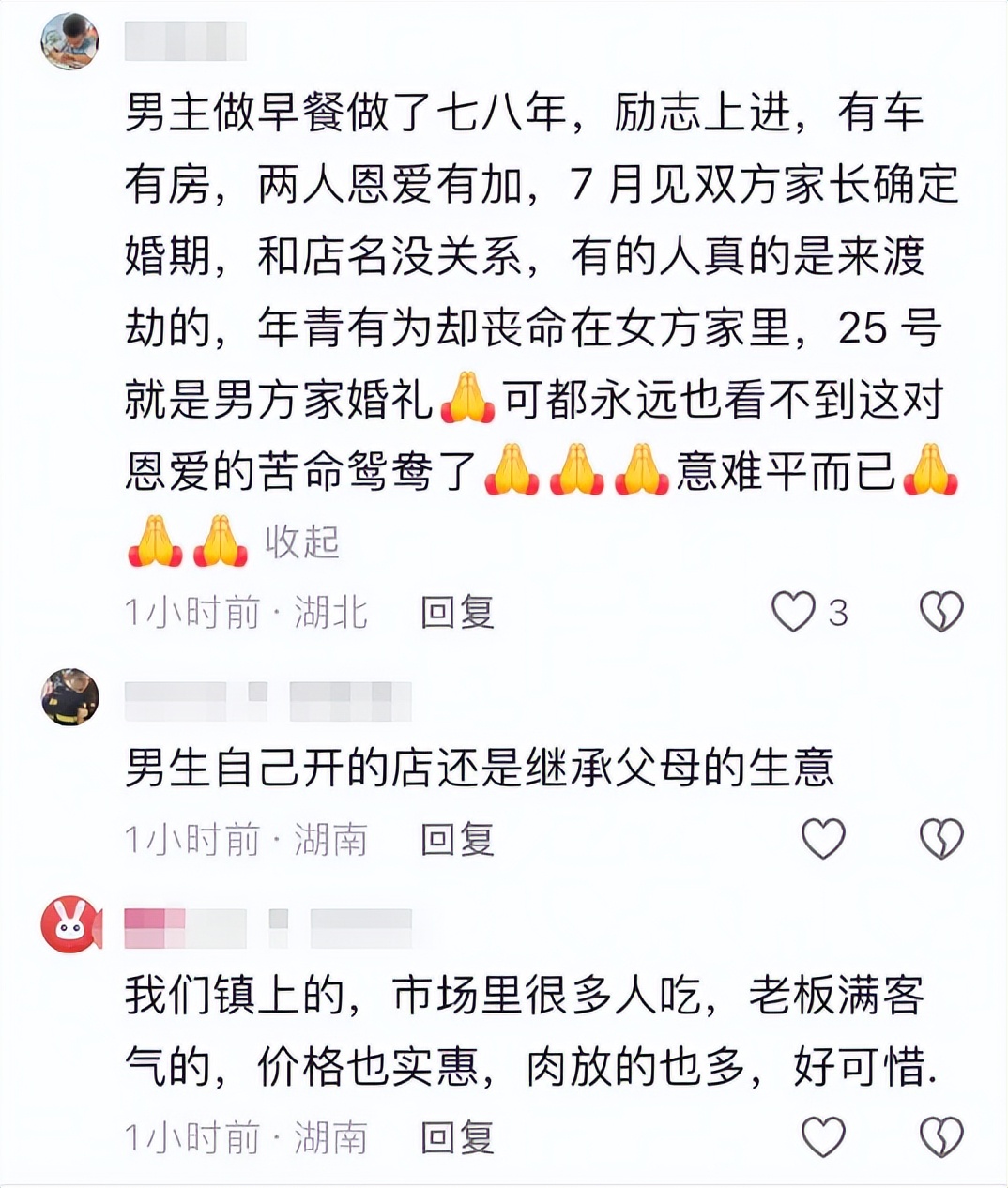The height and width of the screenshot is (1188, 1008).
Task: Open avatar of the 湖北 commenter
Action: point(69,41)
